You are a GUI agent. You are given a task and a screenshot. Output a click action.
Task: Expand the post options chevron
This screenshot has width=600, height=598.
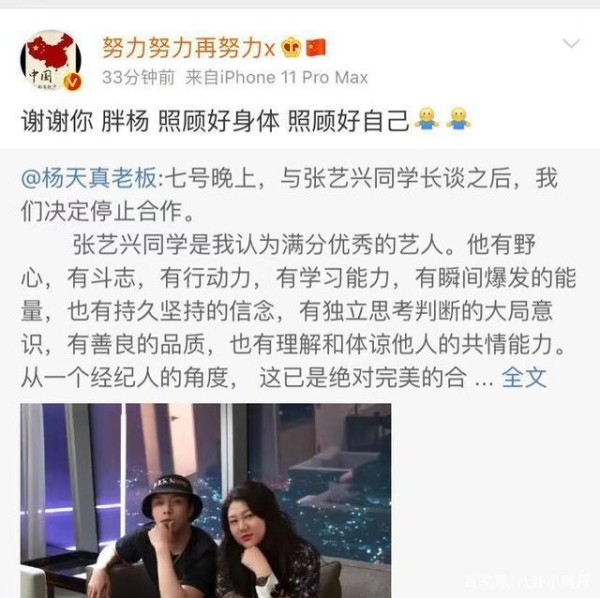point(572,45)
